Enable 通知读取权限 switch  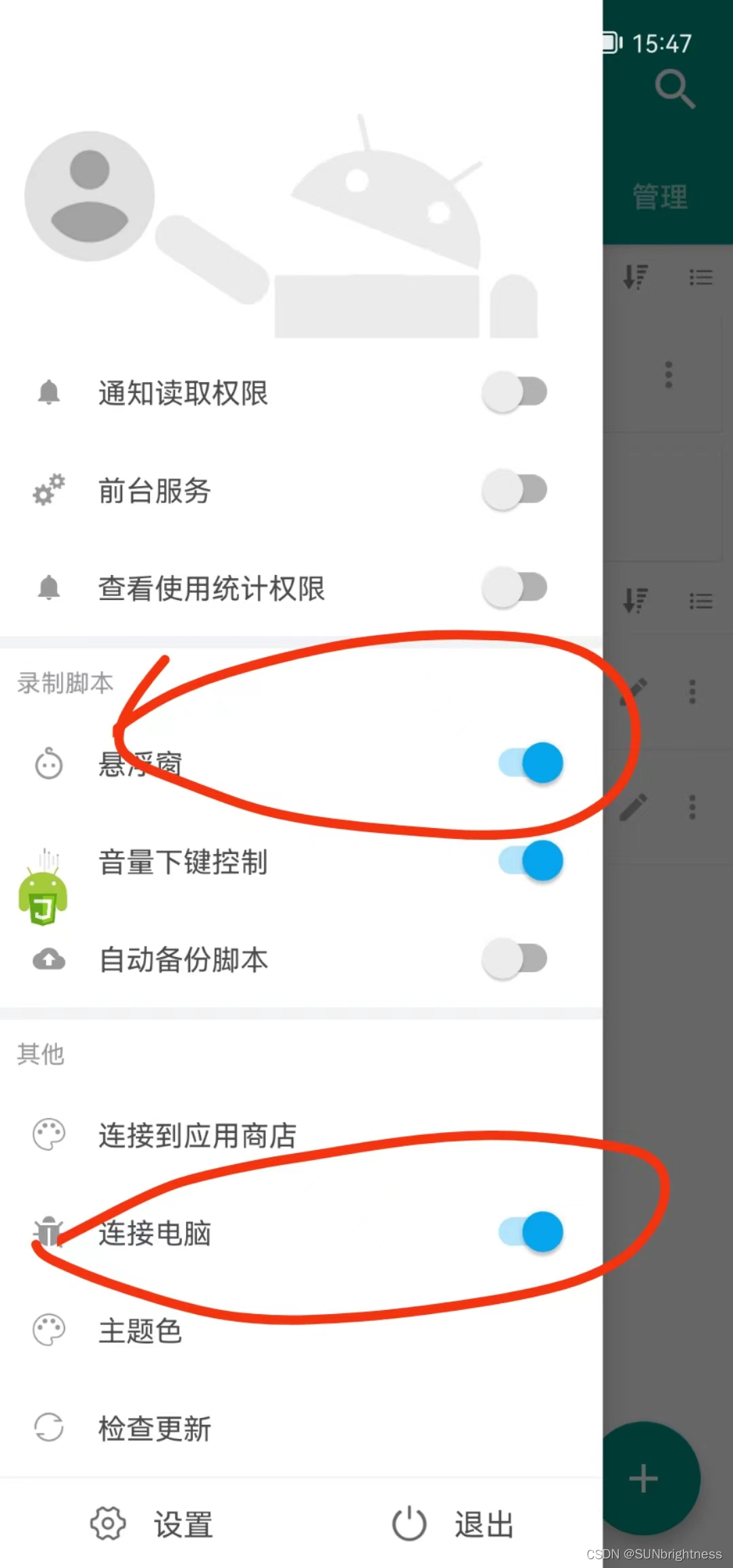[x=515, y=392]
